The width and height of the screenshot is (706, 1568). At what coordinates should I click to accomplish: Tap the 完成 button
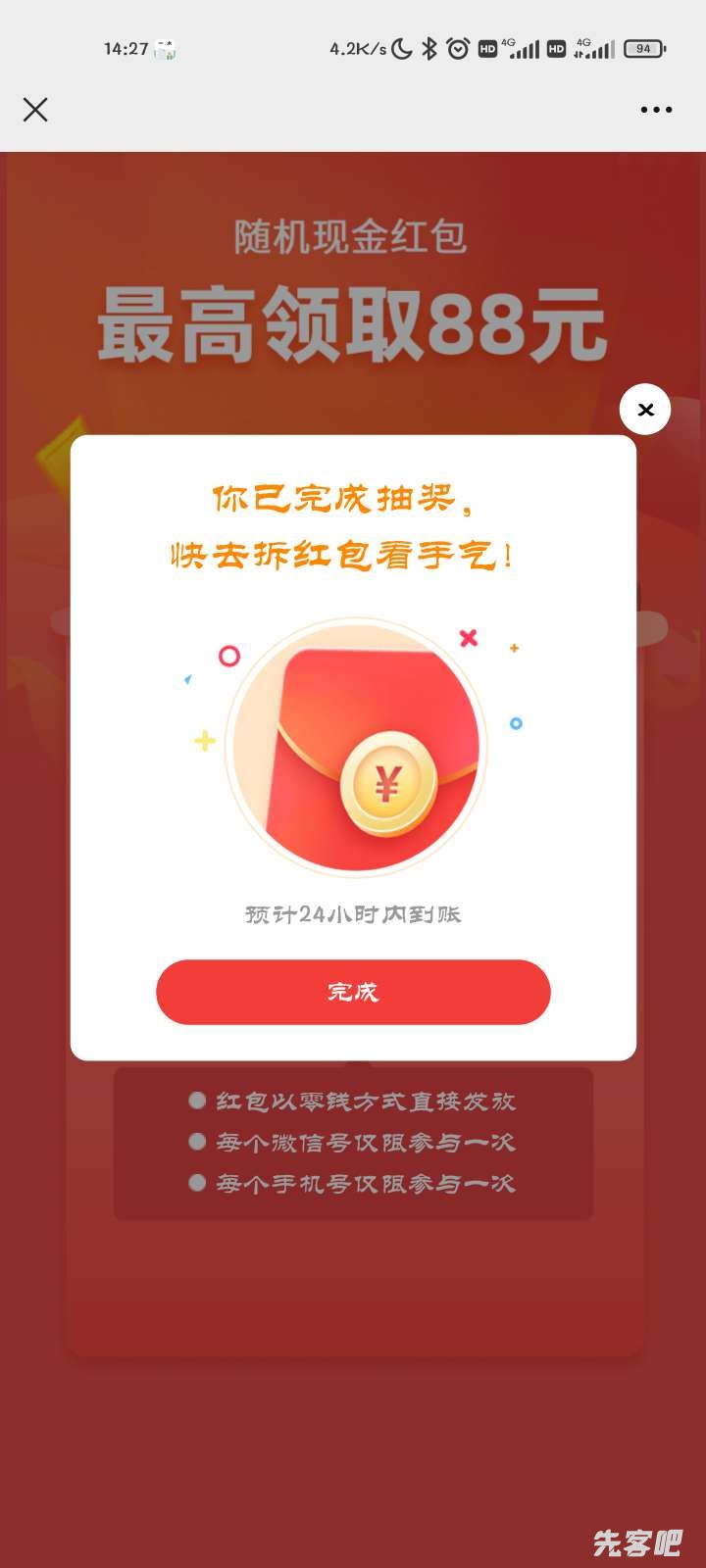pyautogui.click(x=353, y=992)
